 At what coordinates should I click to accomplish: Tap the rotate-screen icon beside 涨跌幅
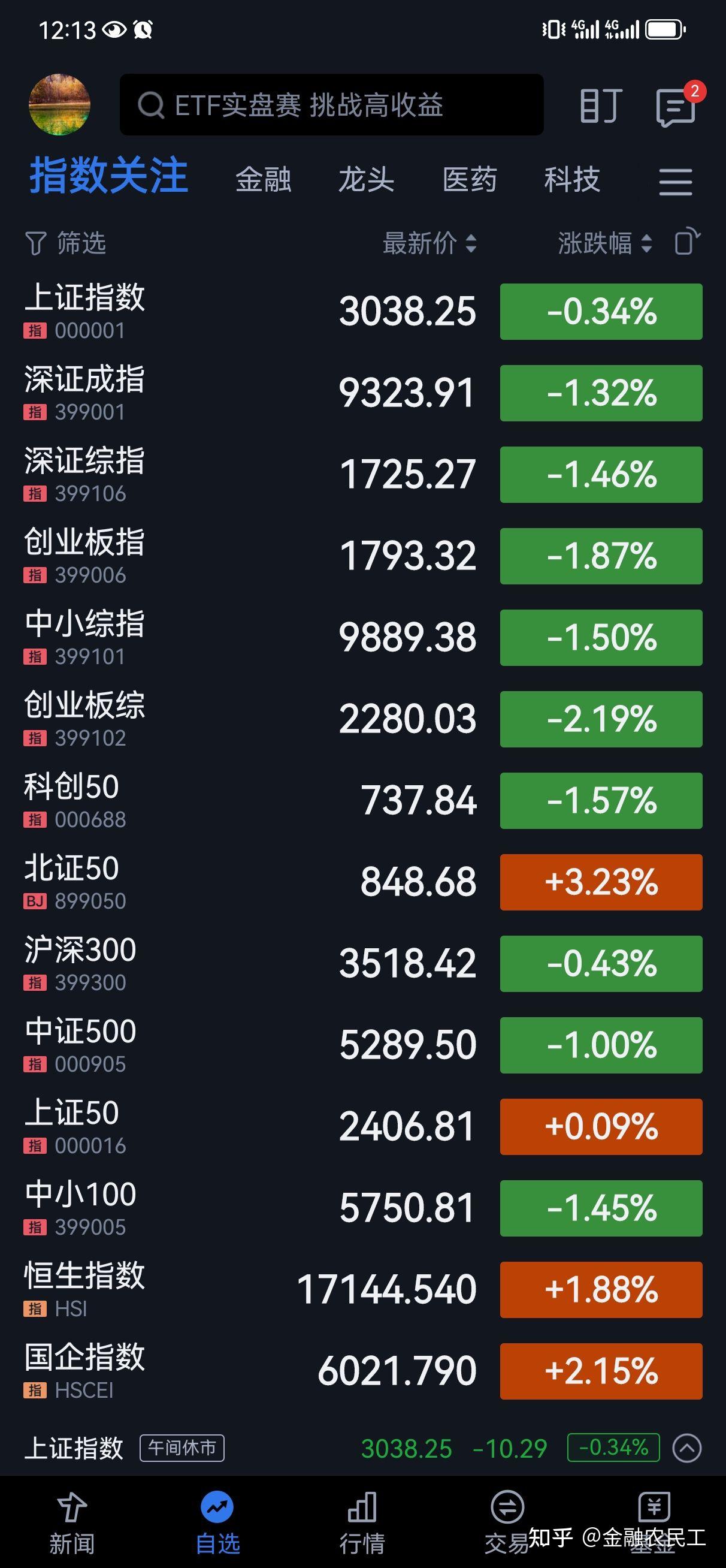(x=687, y=242)
